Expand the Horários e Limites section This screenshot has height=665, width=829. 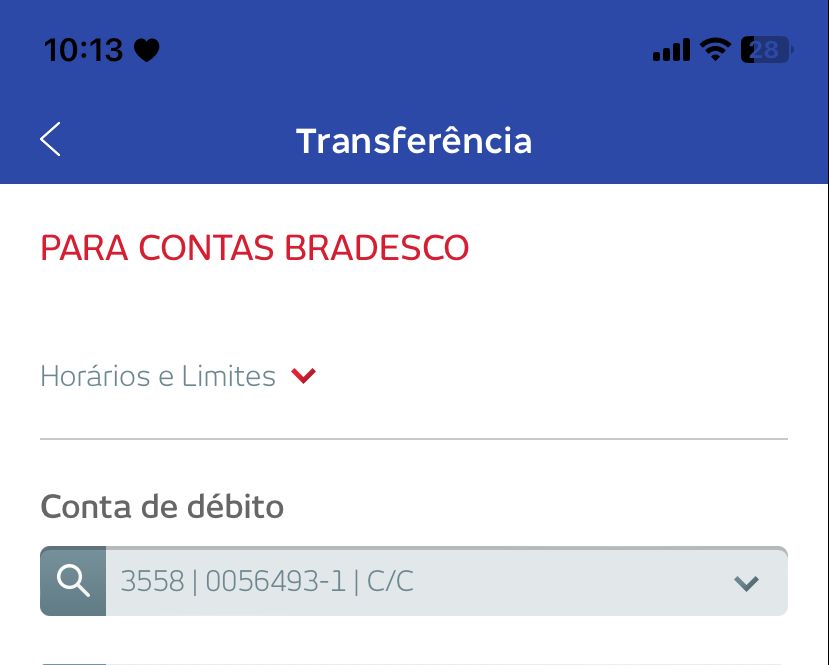[x=303, y=376]
